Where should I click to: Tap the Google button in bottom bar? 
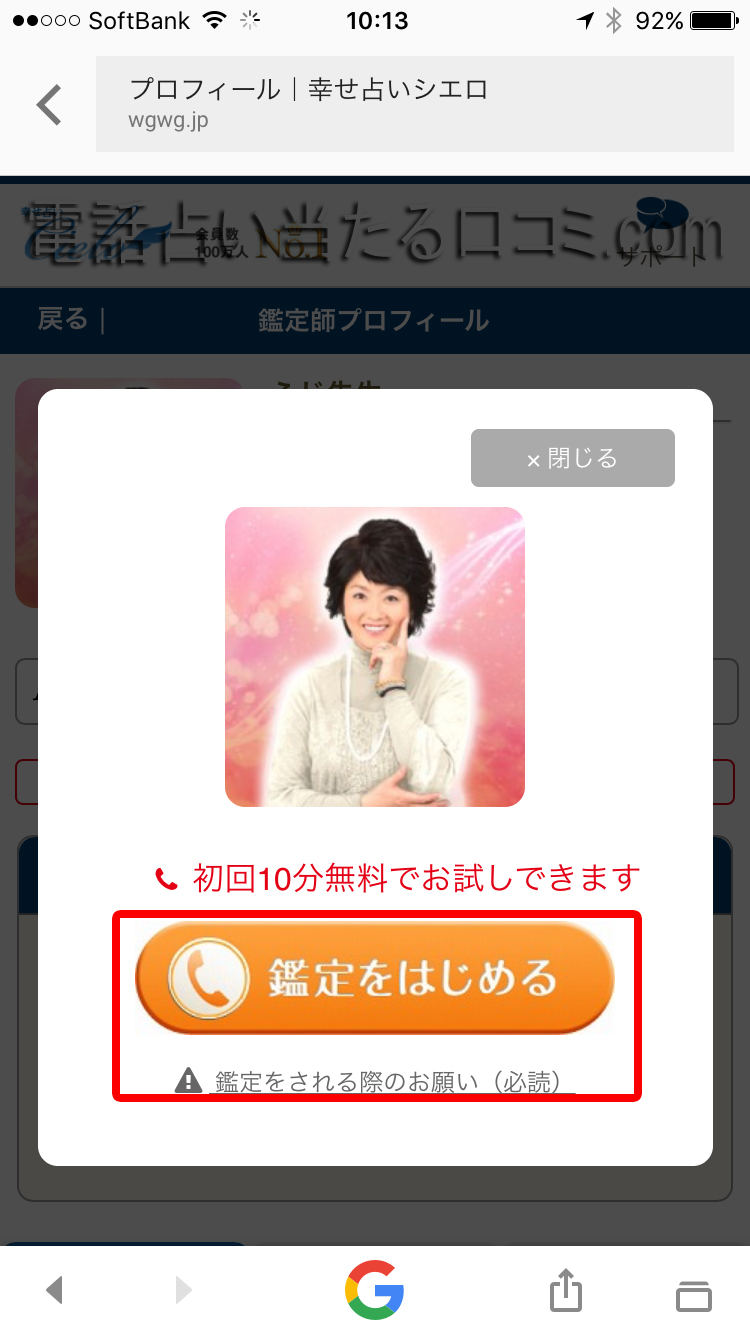tap(375, 1289)
